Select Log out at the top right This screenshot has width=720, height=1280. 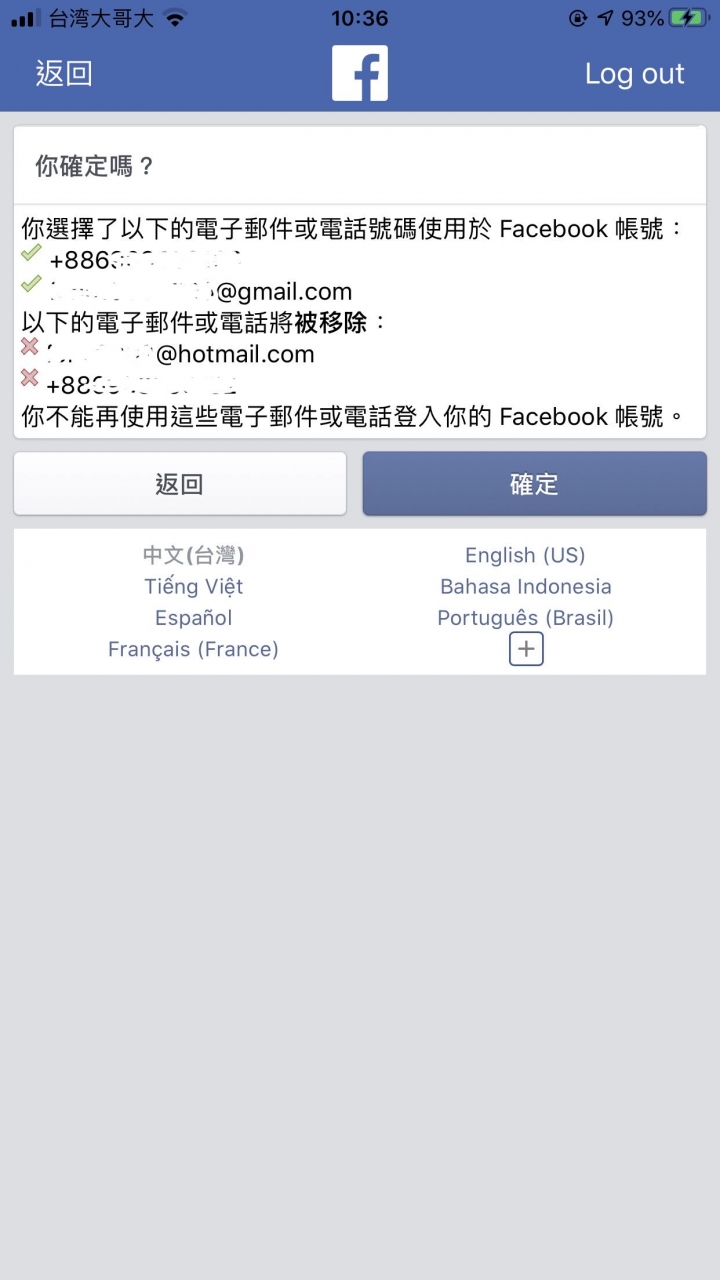[634, 72]
